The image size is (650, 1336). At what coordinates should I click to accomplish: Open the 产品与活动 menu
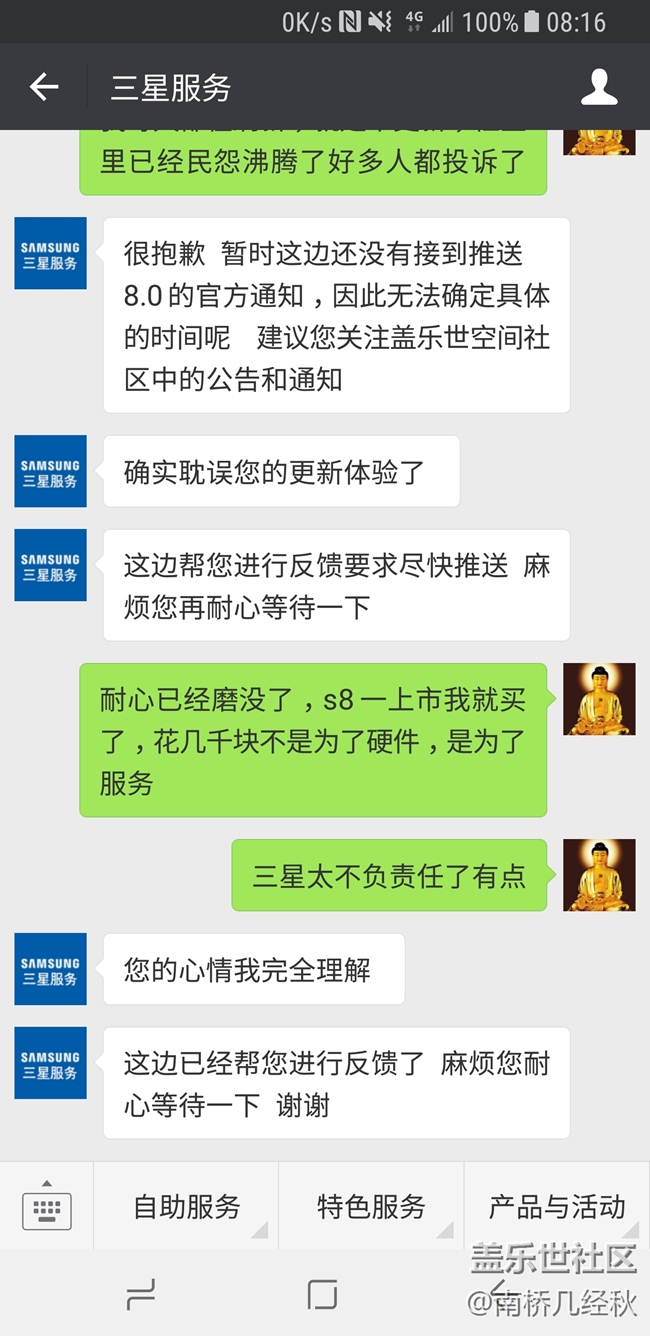point(557,1207)
